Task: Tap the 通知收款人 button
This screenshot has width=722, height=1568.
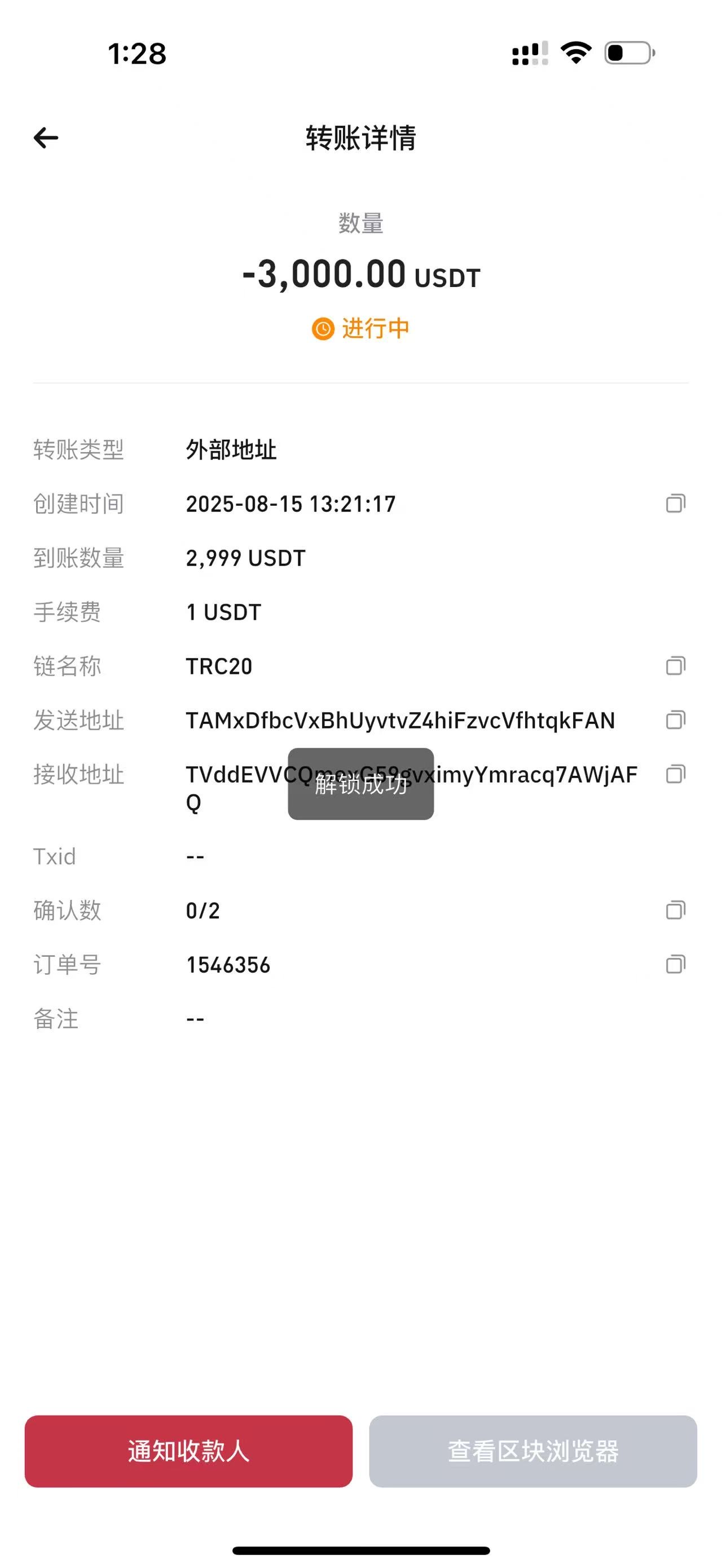Action: (189, 1451)
